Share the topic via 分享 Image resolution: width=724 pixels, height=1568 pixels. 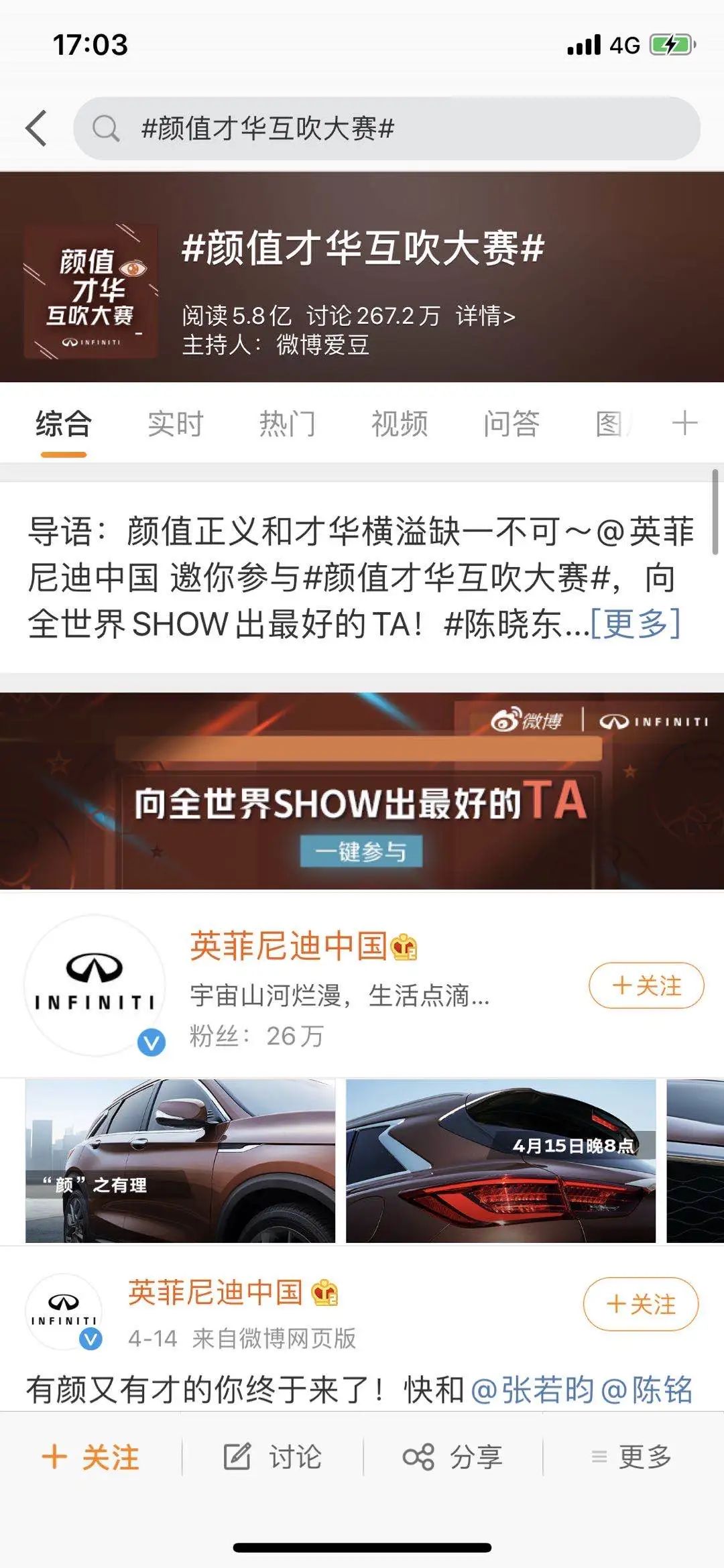(453, 1457)
